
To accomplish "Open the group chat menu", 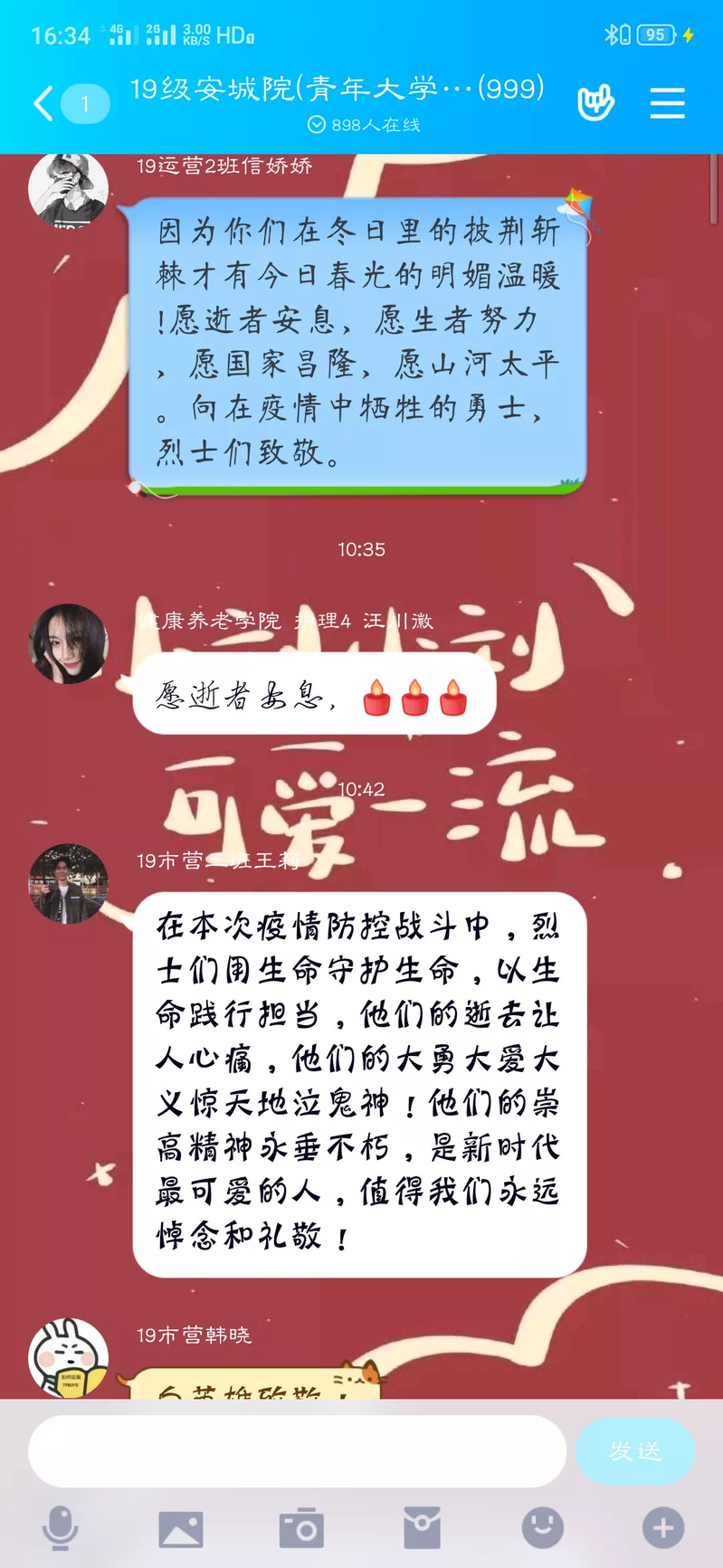I will (667, 103).
